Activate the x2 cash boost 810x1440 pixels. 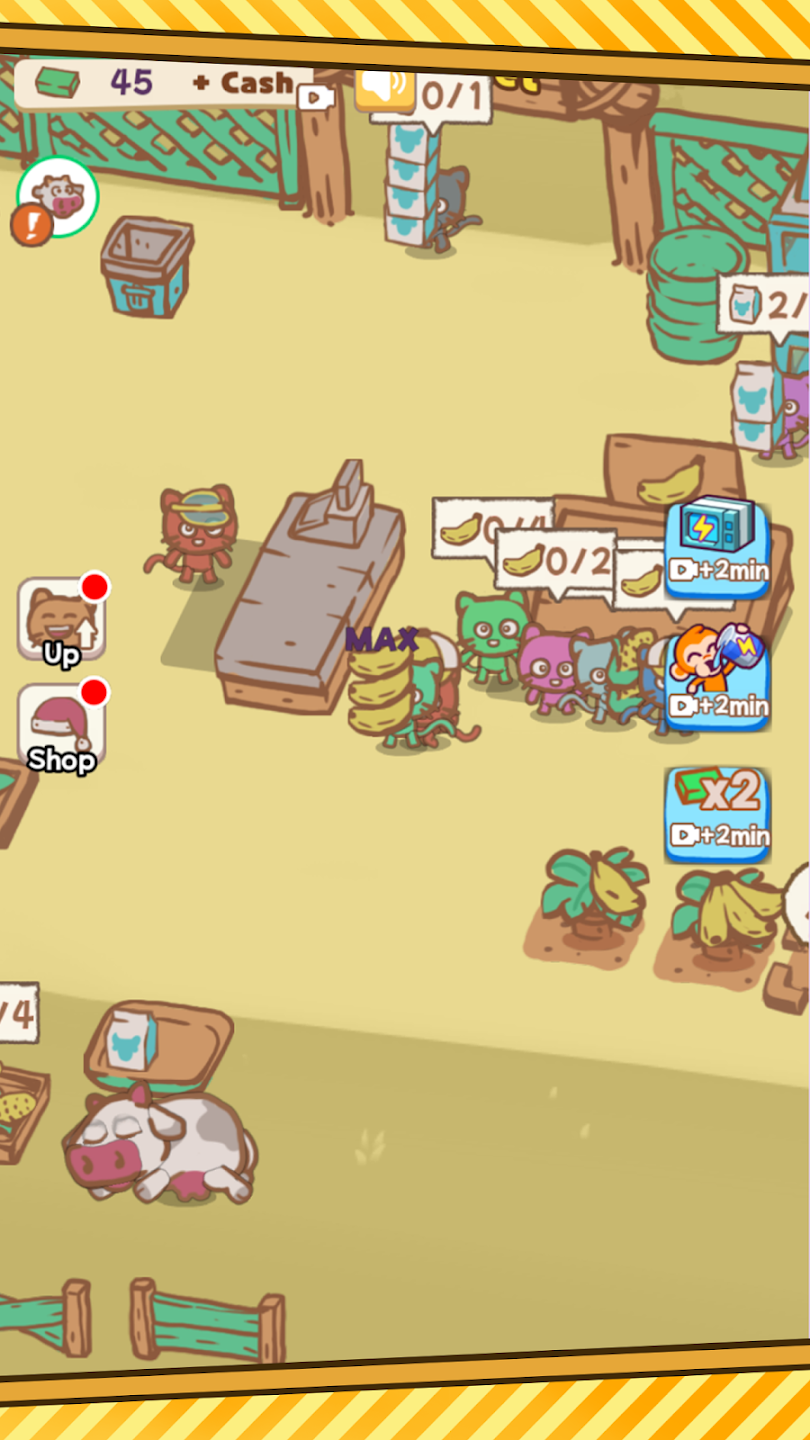[717, 813]
